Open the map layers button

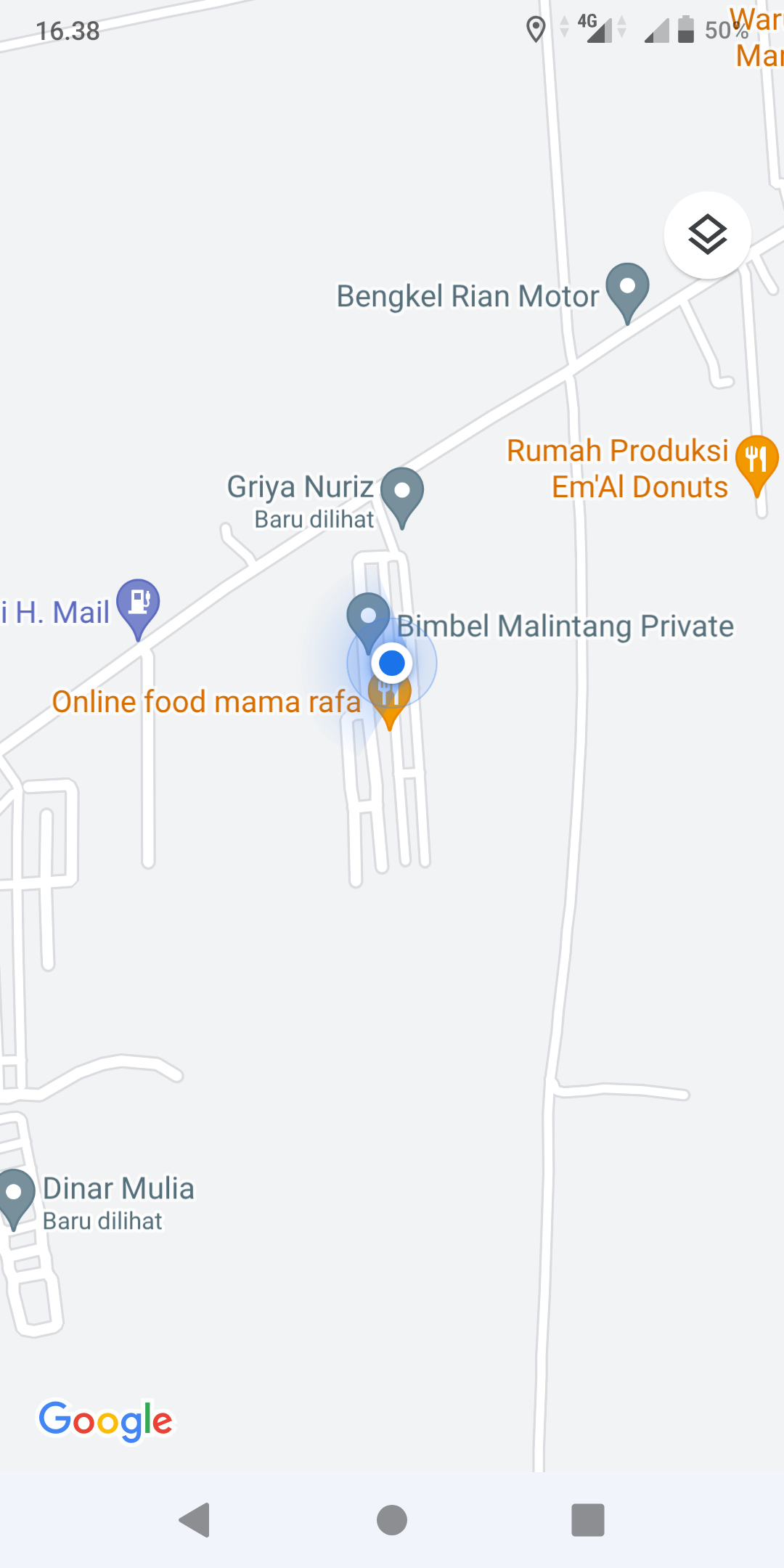coord(707,235)
